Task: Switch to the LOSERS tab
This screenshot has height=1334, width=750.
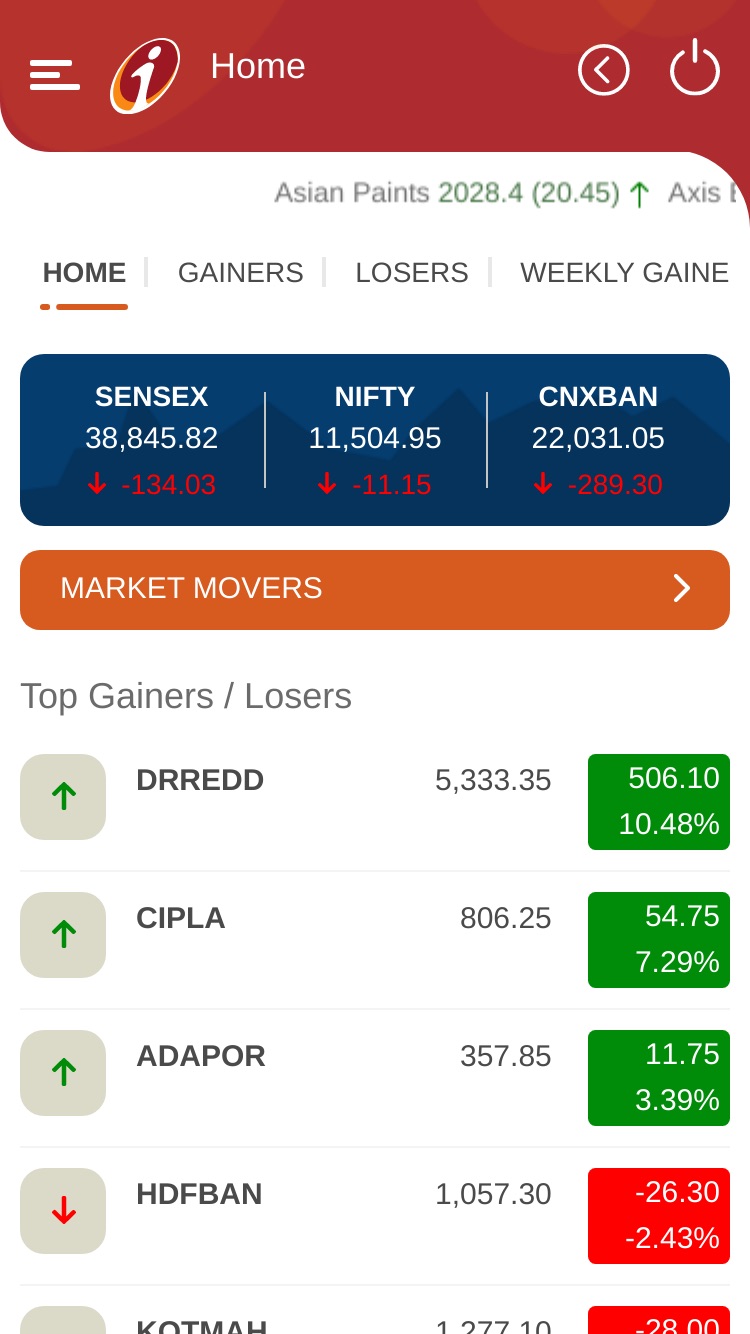Action: (x=411, y=272)
